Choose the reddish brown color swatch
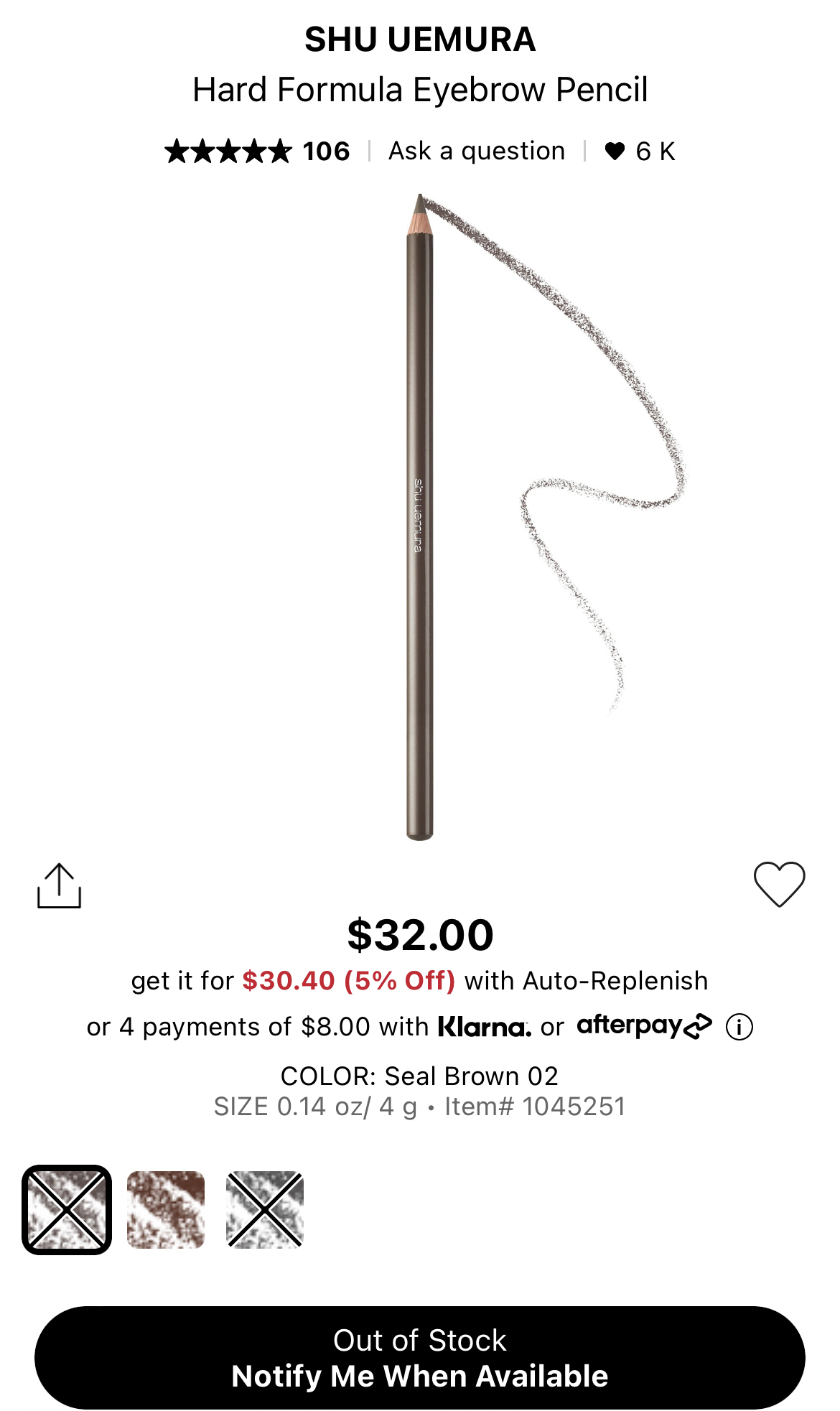 coord(166,1210)
